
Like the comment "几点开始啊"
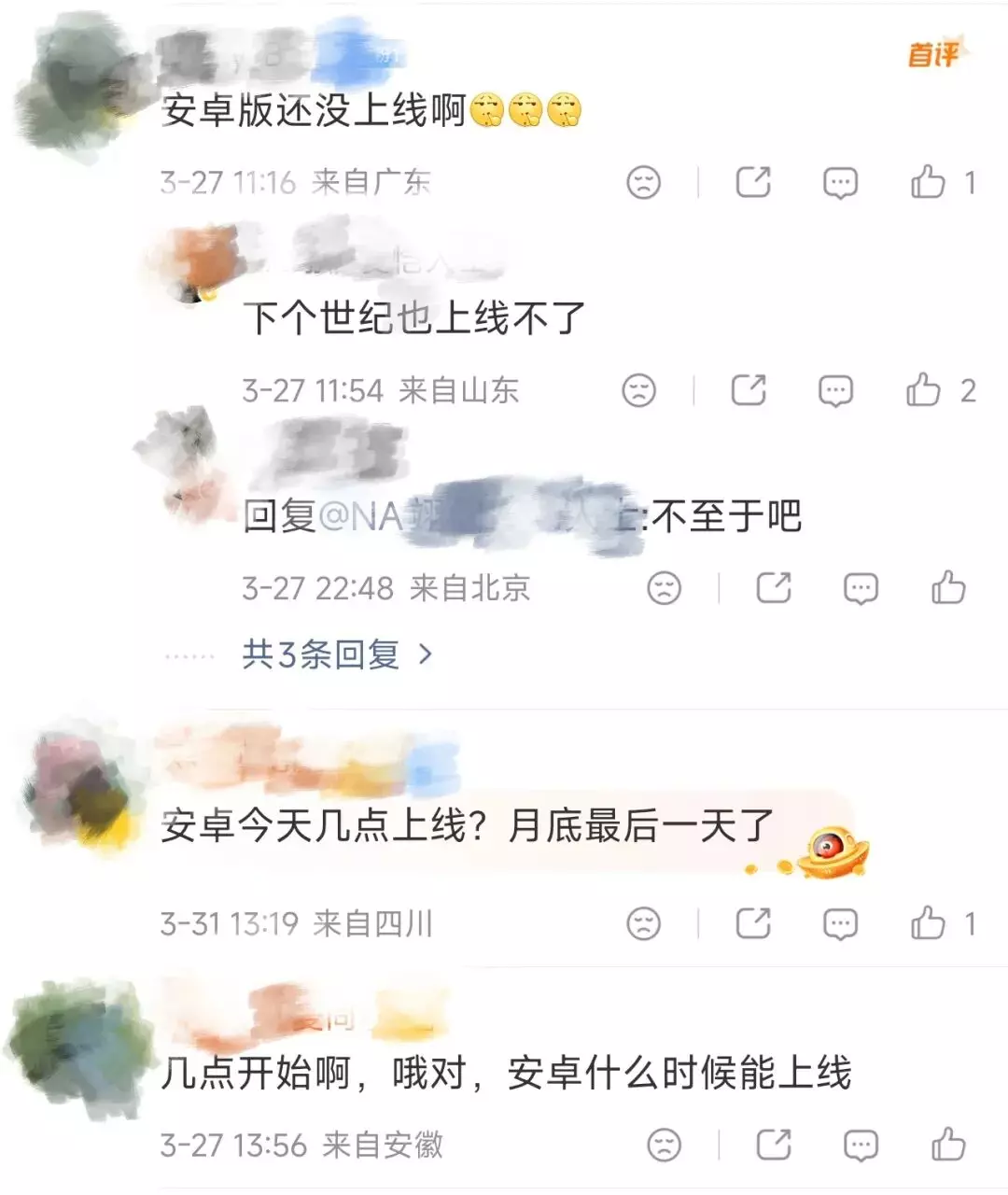[x=948, y=1145]
